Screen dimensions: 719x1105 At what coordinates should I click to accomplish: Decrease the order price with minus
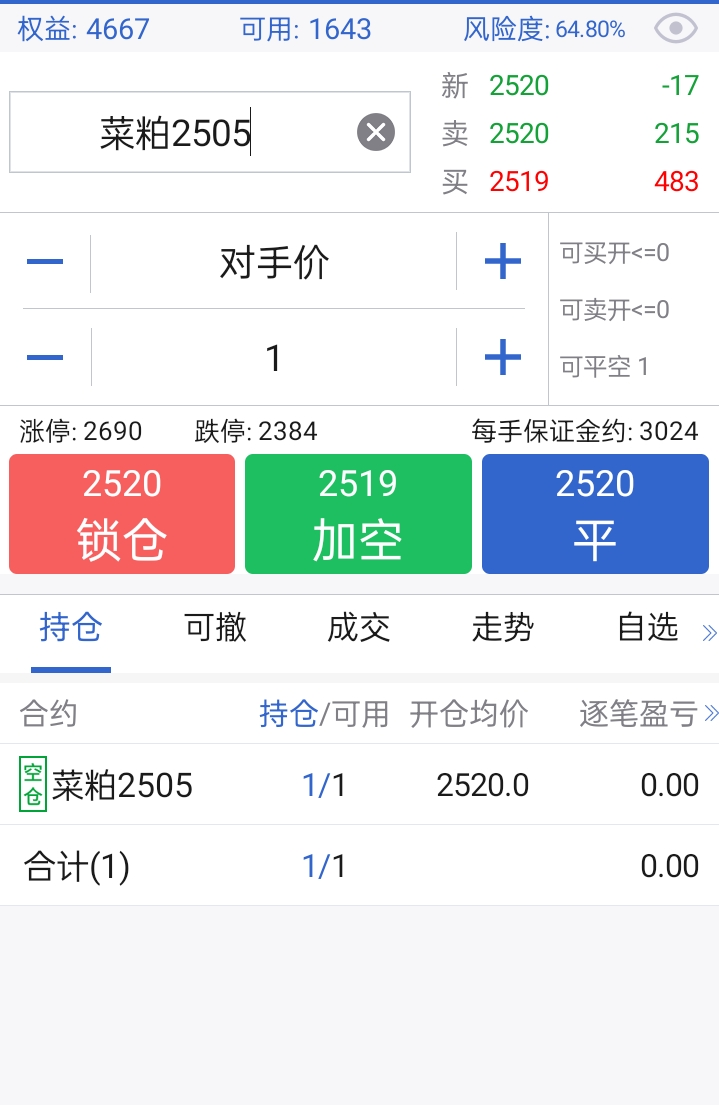(x=45, y=263)
